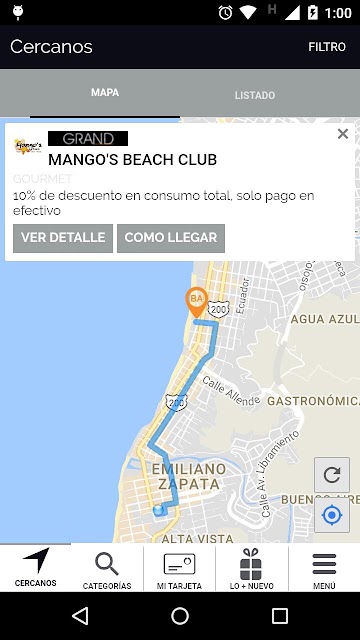Tap the orange BA map pin
Image resolution: width=360 pixels, height=640 pixels.
tap(196, 302)
